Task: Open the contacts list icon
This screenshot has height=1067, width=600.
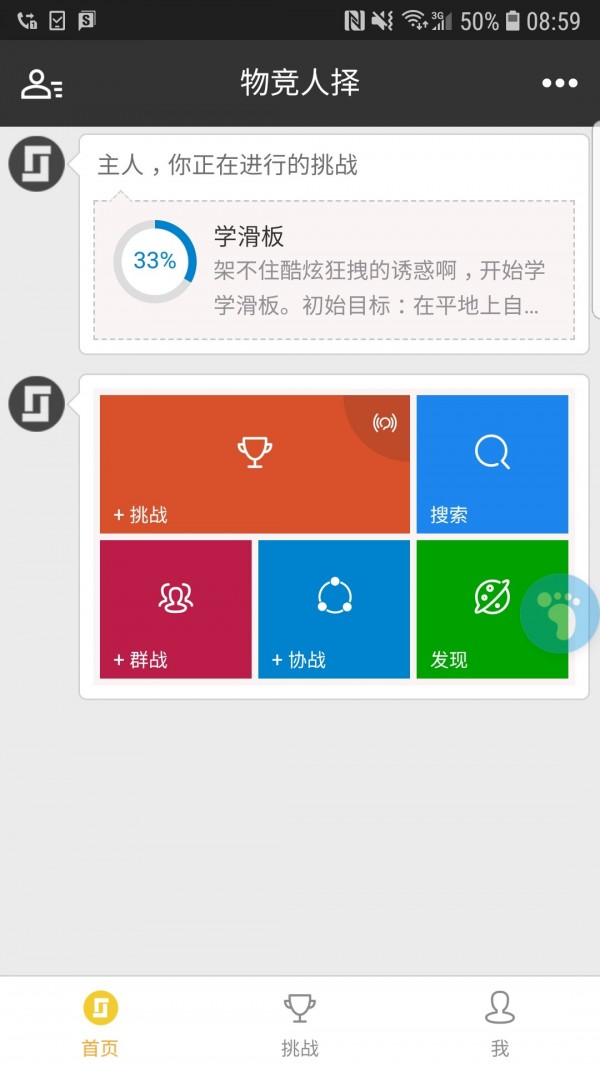Action: click(41, 84)
